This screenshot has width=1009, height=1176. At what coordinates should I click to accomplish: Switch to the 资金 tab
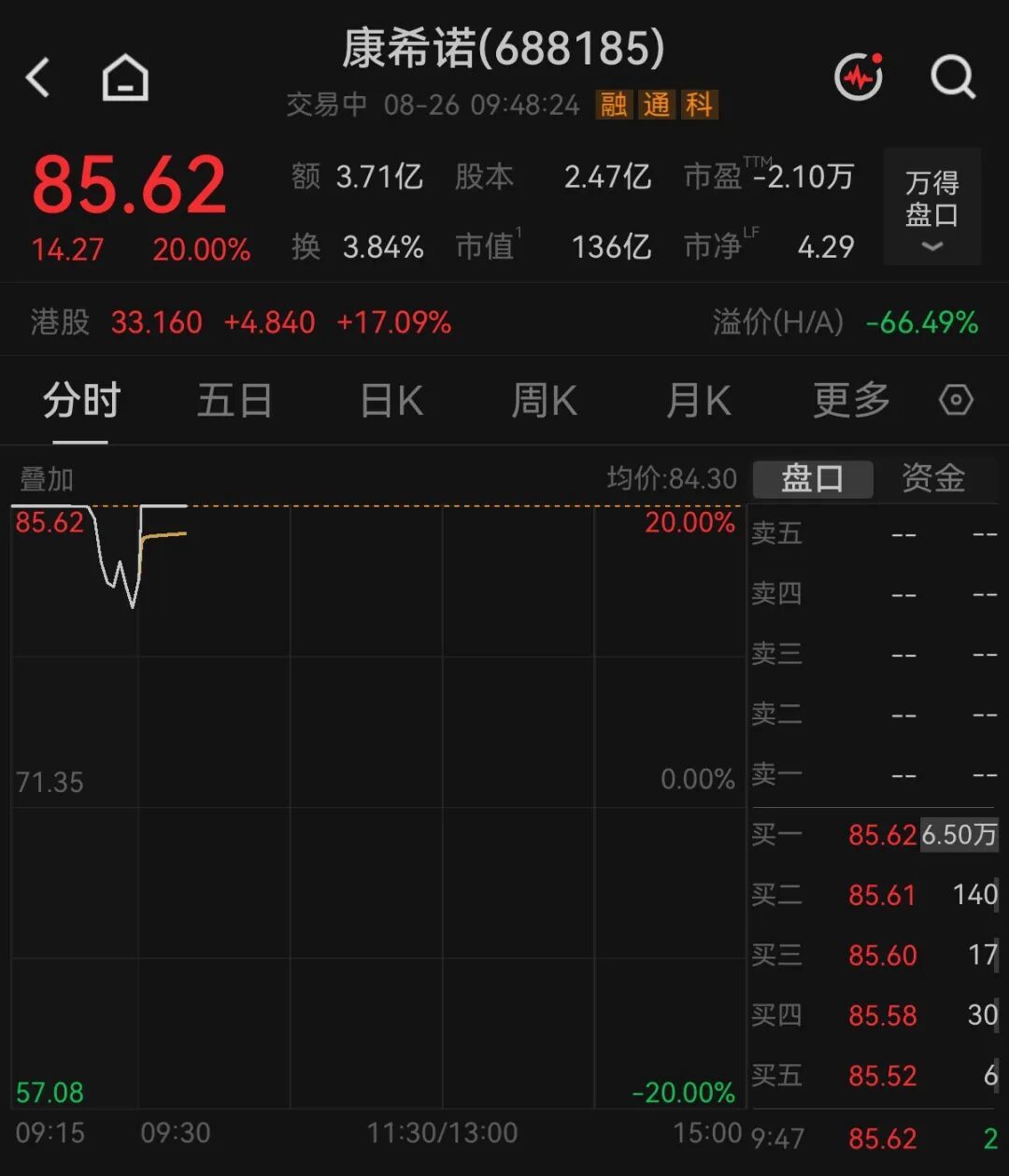point(933,478)
